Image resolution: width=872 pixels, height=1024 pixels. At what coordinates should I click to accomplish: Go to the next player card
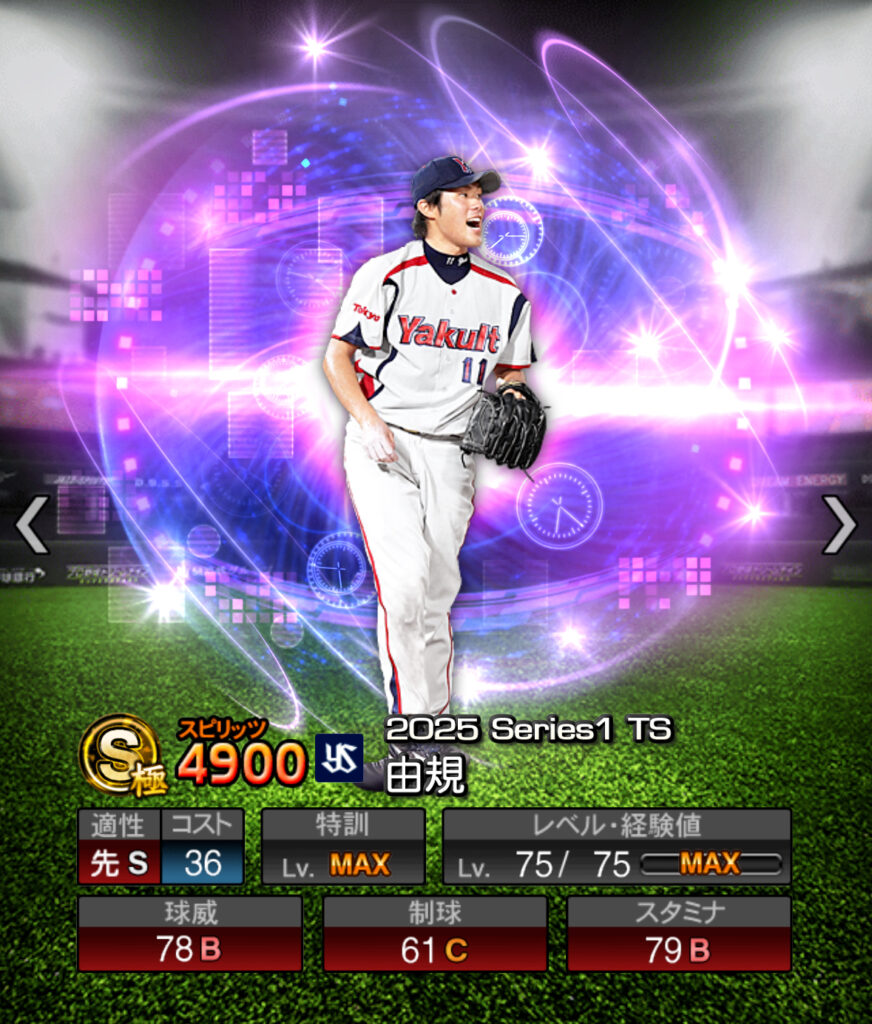click(839, 524)
